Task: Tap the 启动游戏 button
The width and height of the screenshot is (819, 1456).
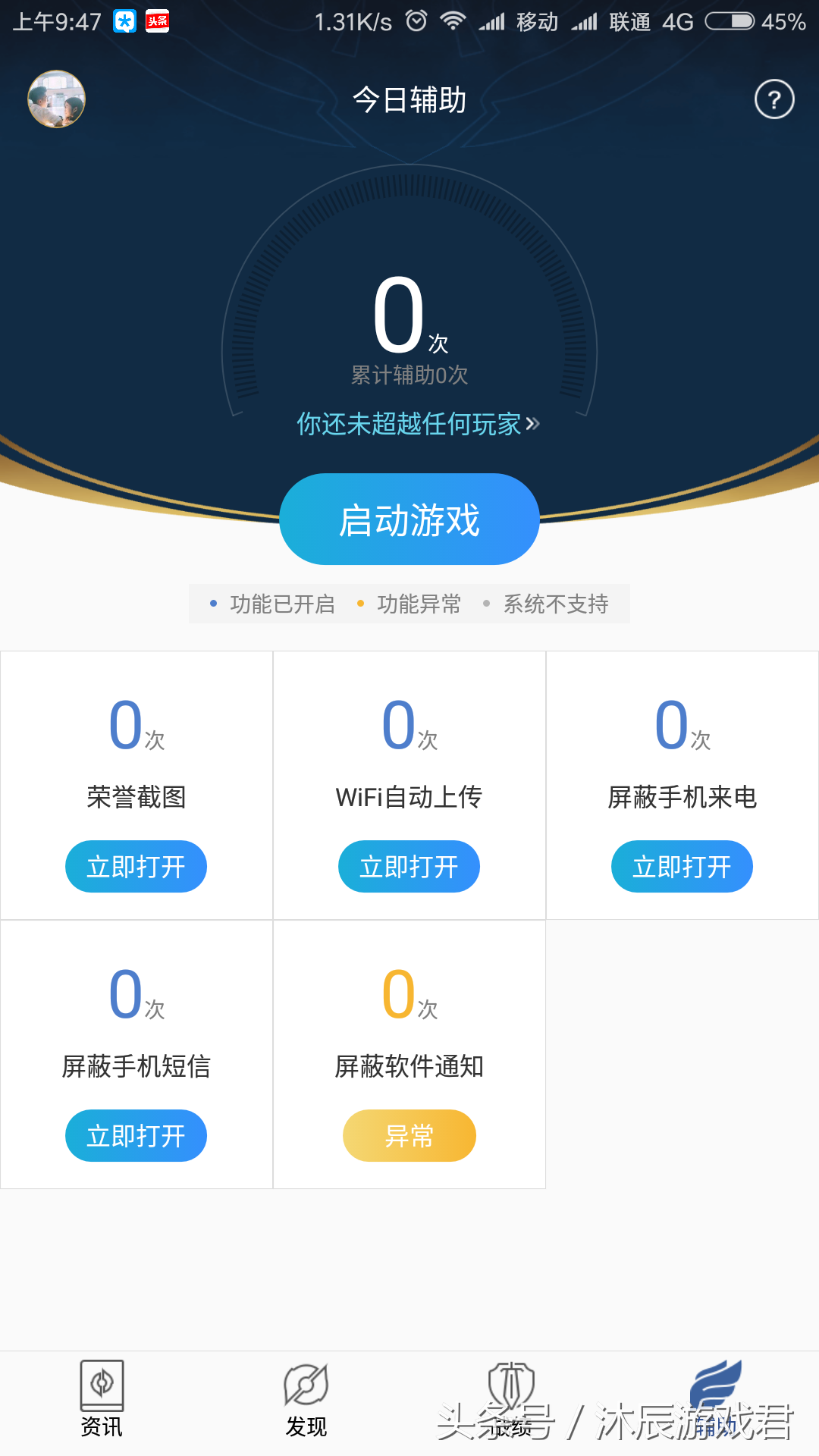Action: pos(409,519)
